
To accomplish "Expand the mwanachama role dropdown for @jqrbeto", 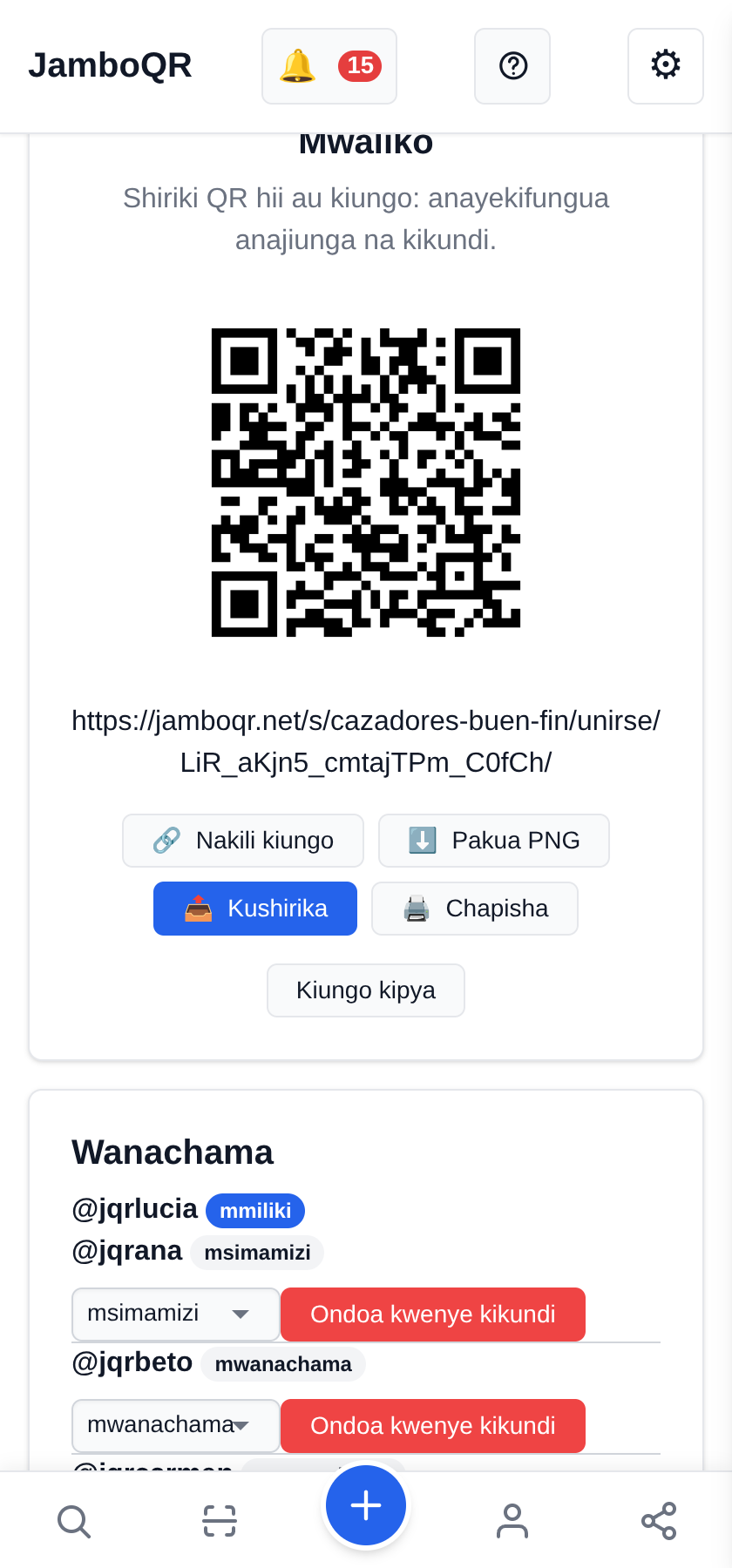I will 176,1426.
